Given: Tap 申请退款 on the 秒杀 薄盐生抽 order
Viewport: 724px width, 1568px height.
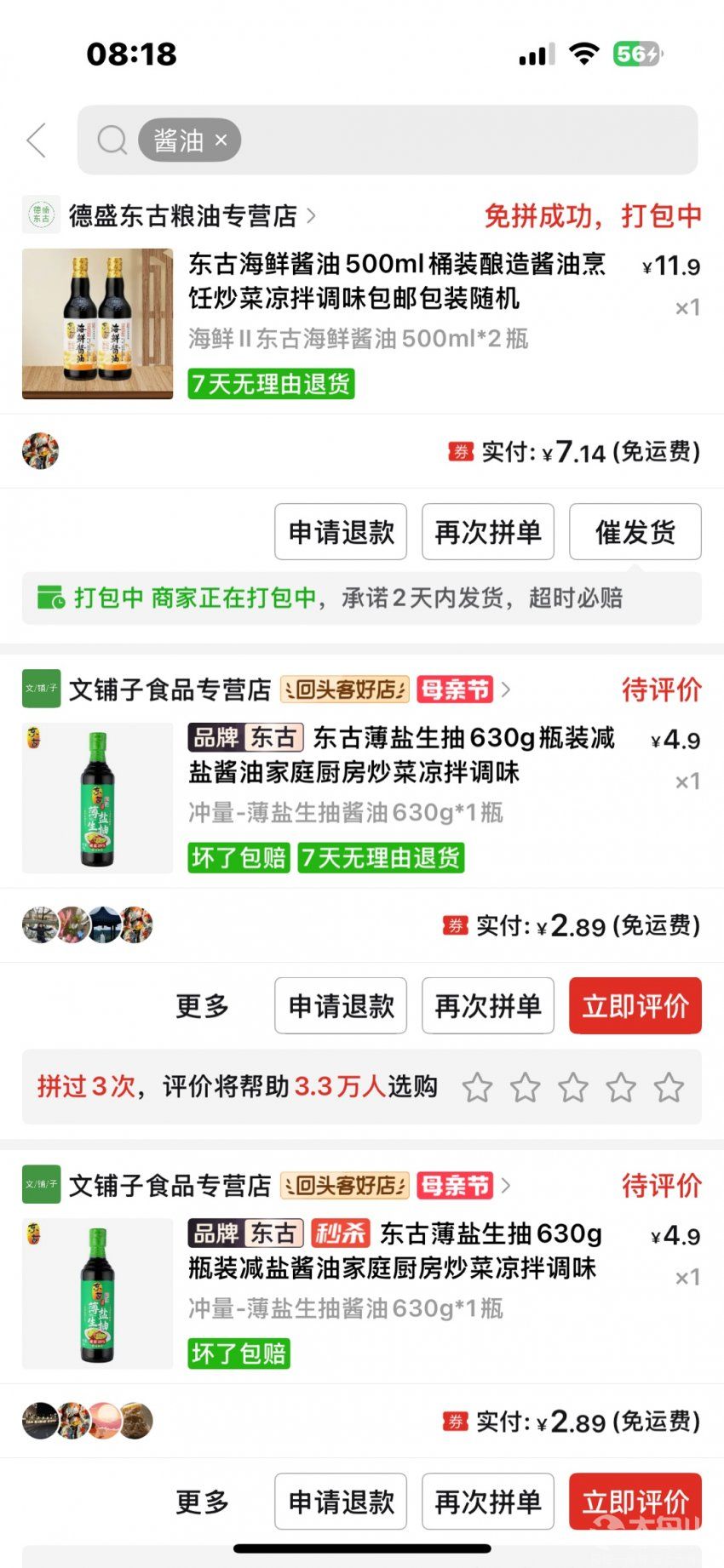Looking at the screenshot, I should pos(341,1502).
